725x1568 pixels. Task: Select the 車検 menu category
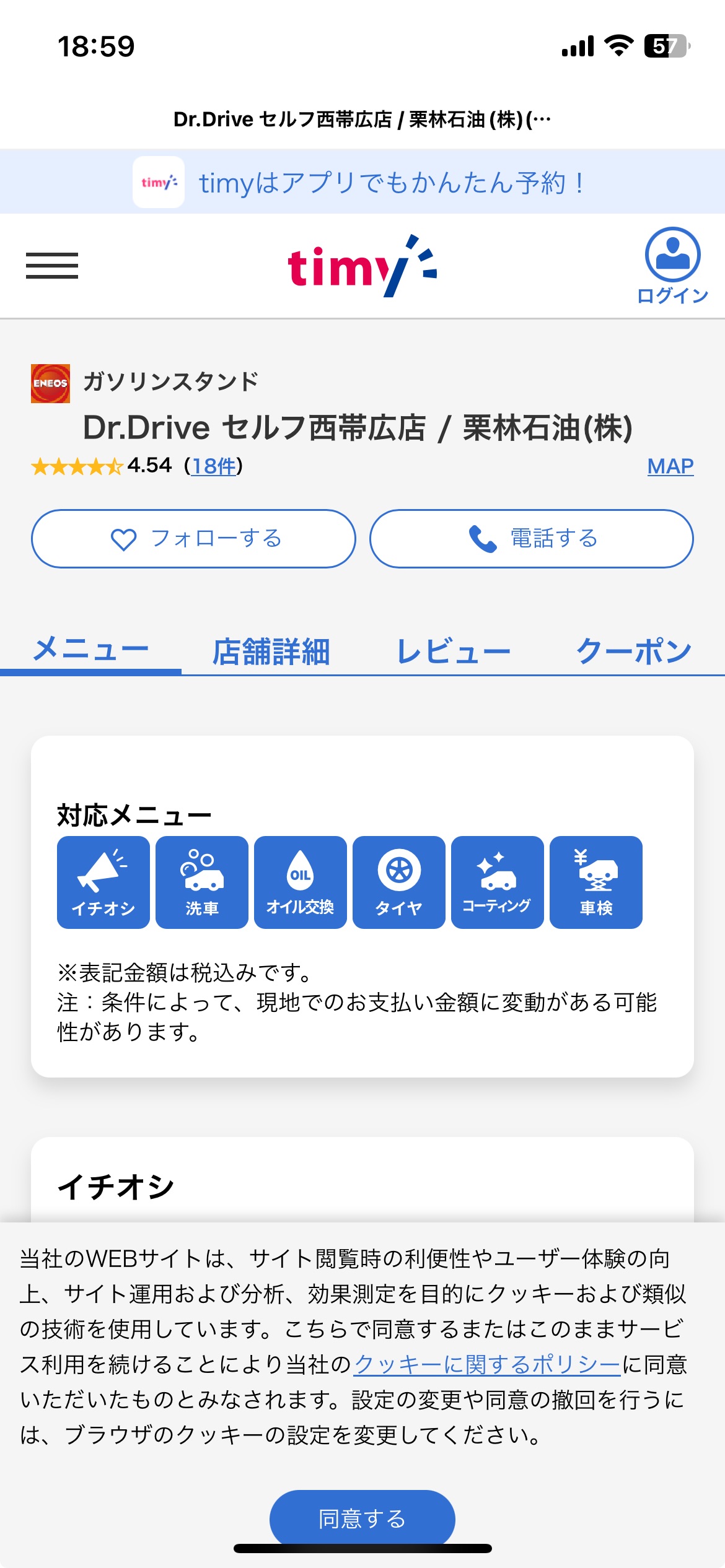pyautogui.click(x=595, y=882)
